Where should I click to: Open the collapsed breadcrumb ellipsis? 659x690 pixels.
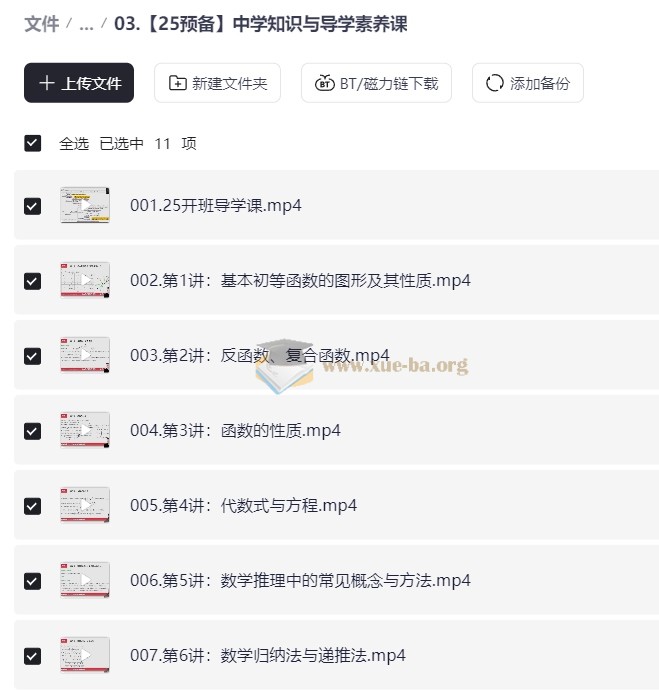(86, 24)
